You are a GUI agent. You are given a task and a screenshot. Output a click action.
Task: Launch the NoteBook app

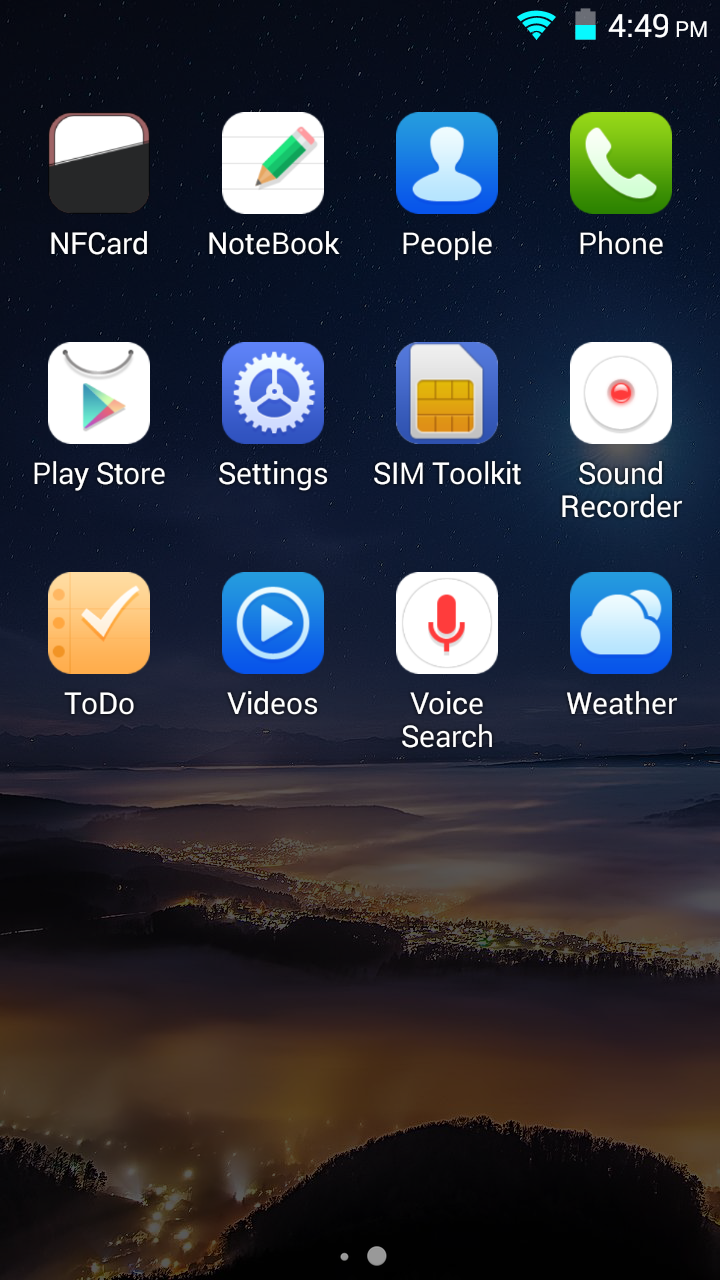click(273, 163)
